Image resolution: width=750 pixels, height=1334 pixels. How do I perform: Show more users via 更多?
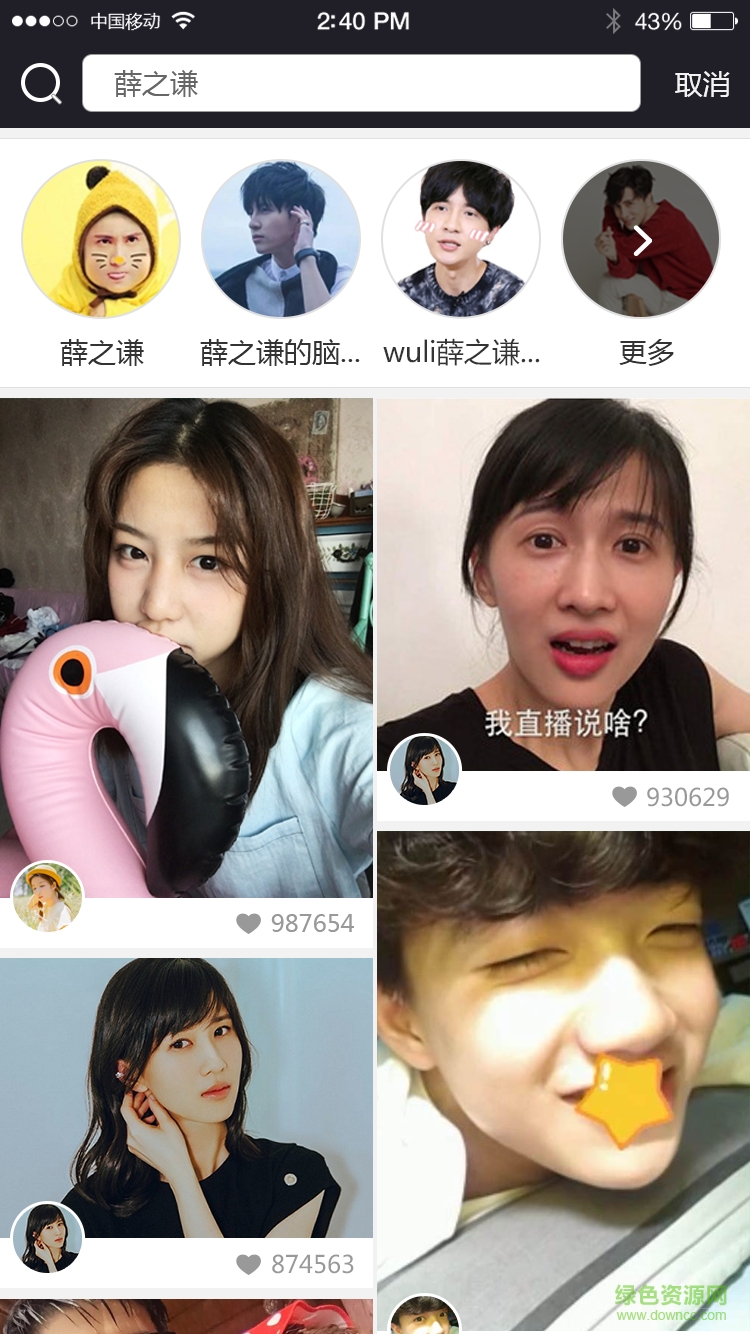[x=641, y=239]
